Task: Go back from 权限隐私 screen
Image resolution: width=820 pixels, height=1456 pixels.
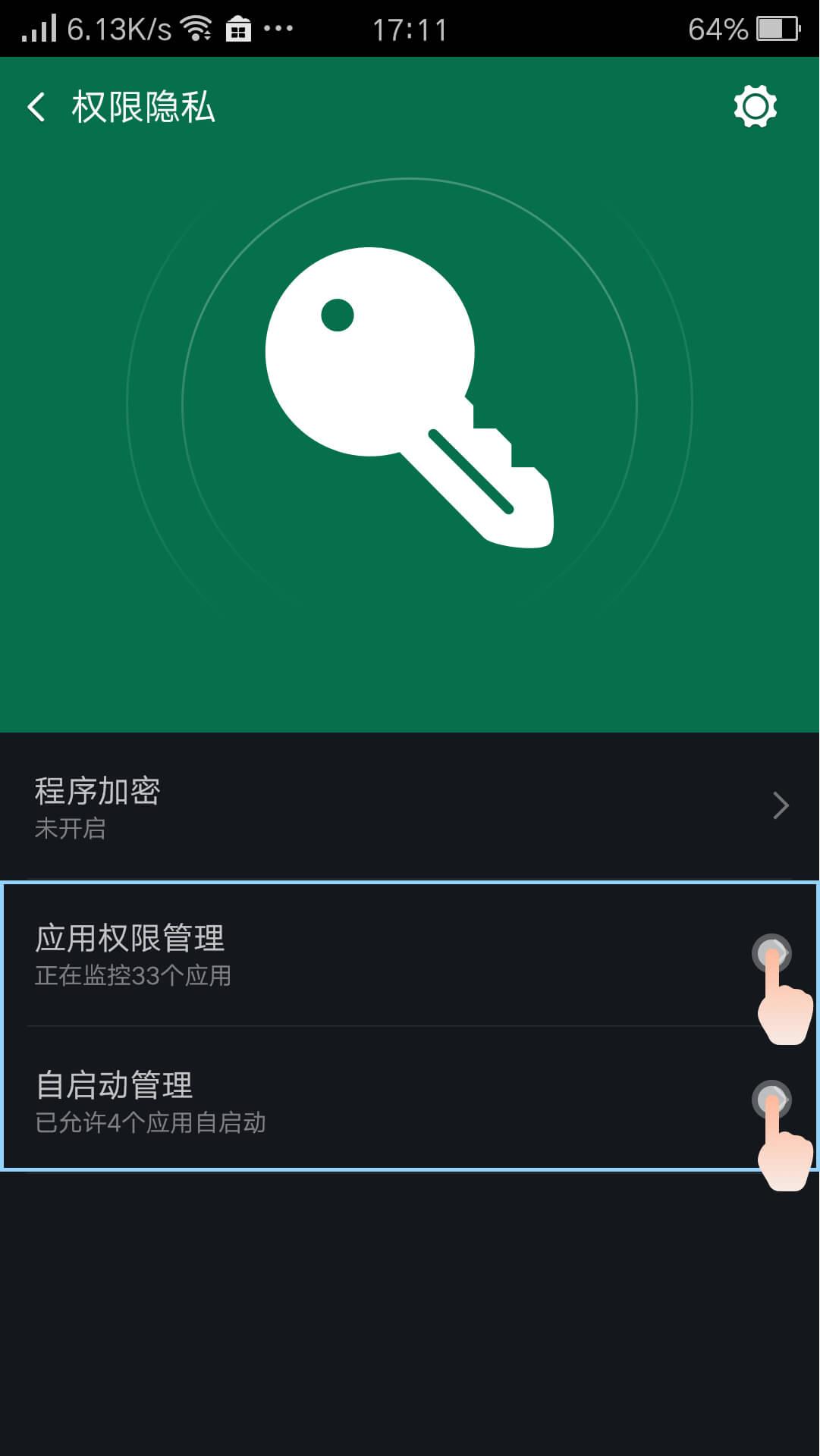Action: pyautogui.click(x=36, y=107)
